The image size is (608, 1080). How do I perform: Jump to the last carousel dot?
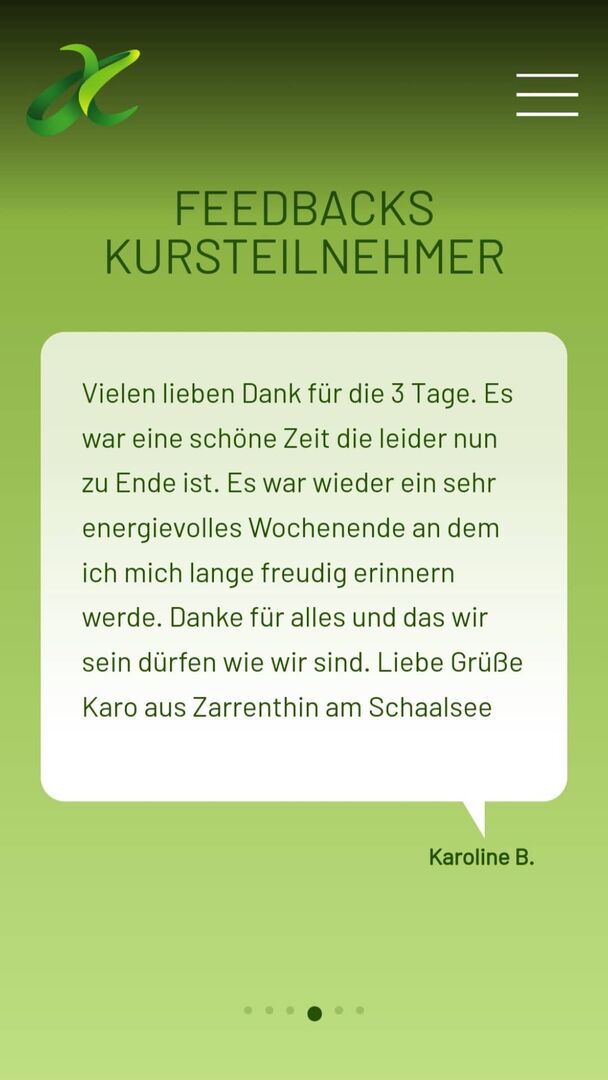[360, 1010]
